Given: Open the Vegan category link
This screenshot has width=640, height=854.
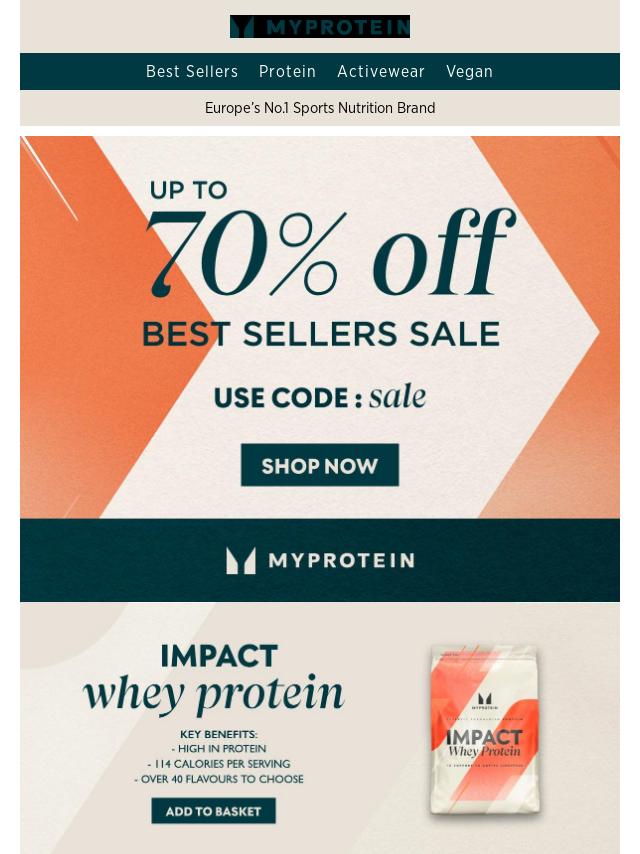Looking at the screenshot, I should 469,72.
